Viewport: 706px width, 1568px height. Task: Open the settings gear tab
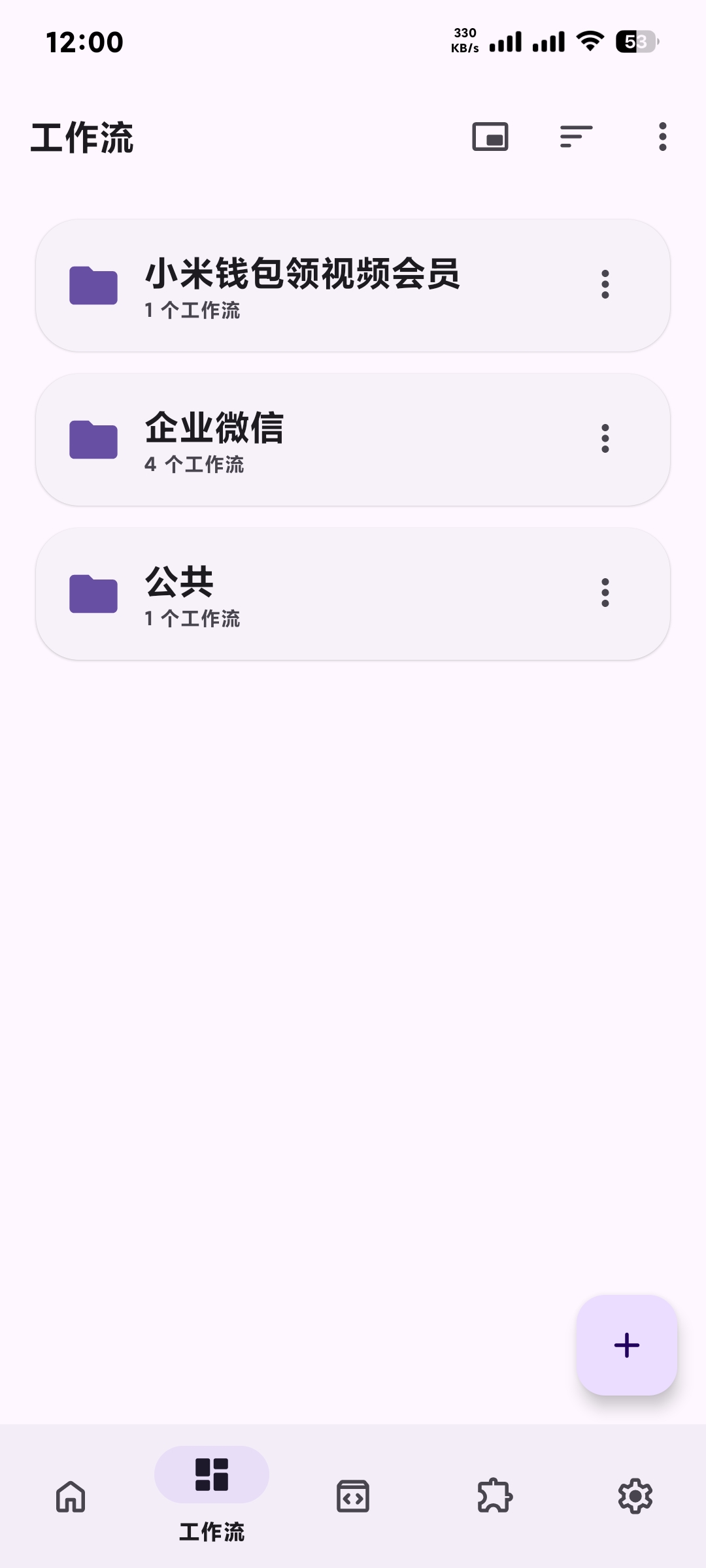[x=635, y=1496]
